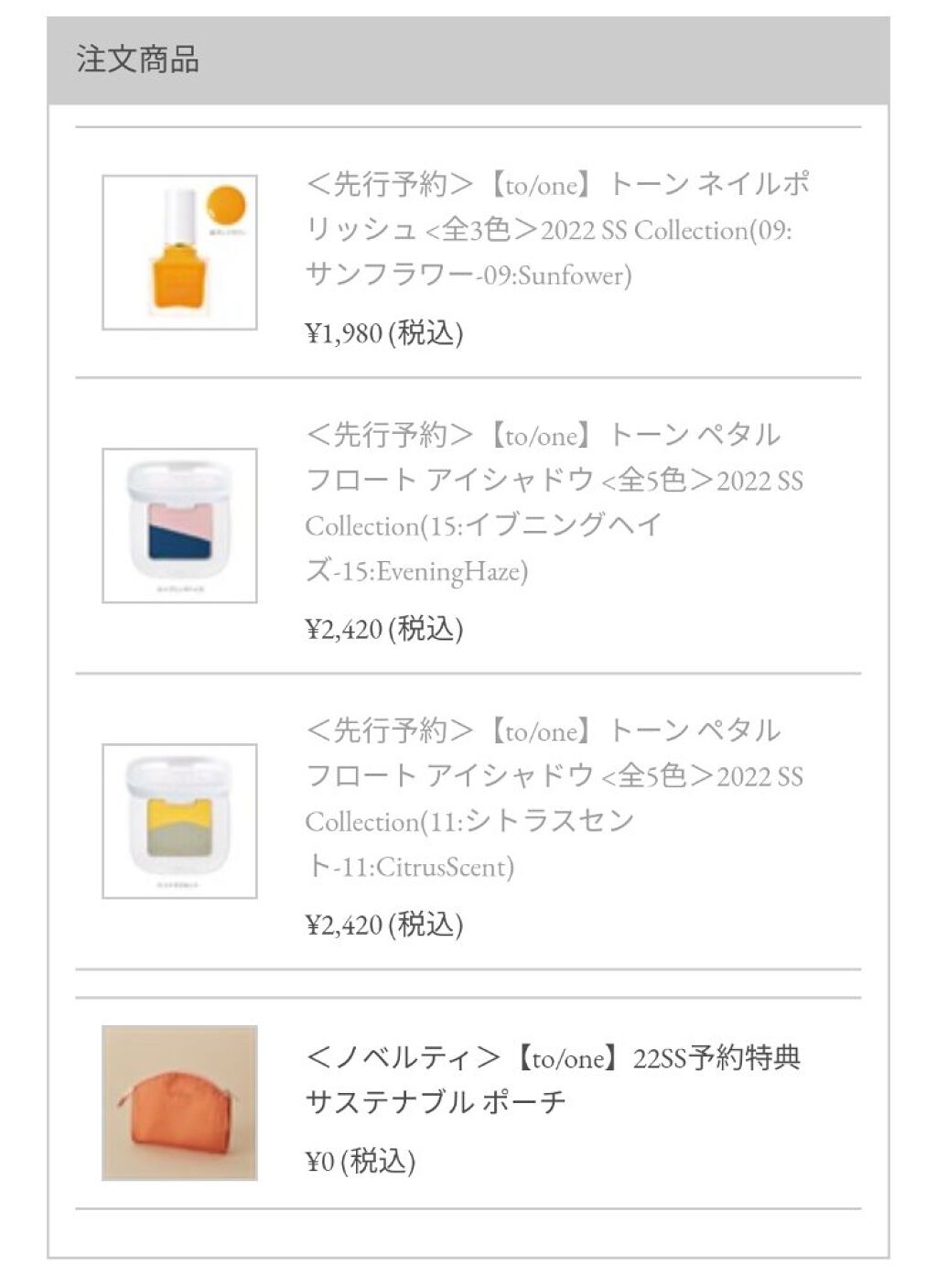Image resolution: width=937 pixels, height=1288 pixels.
Task: View the EveningHaze eyeshadow product image
Action: pyautogui.click(x=179, y=525)
